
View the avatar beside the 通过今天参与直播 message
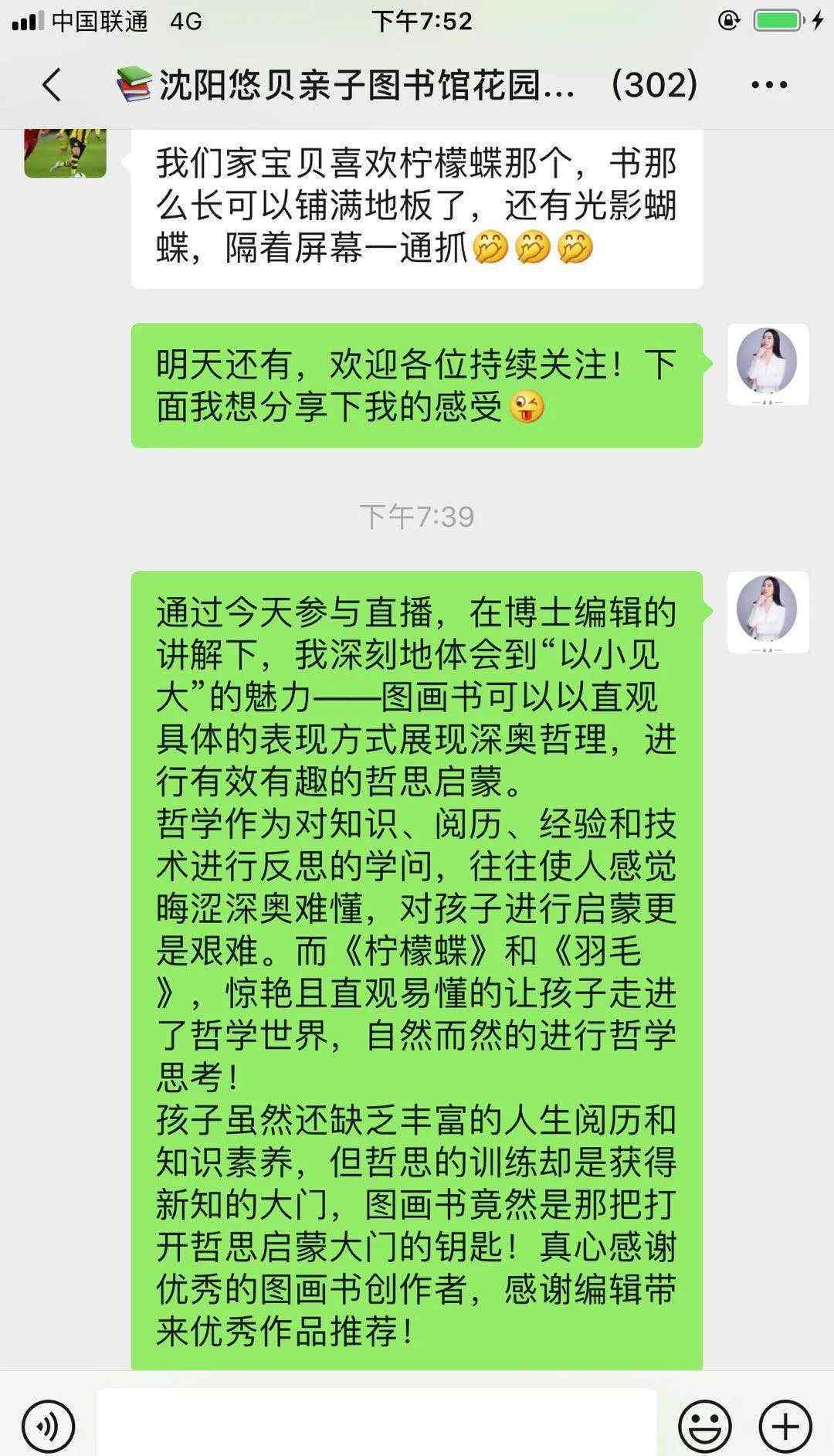[x=768, y=613]
